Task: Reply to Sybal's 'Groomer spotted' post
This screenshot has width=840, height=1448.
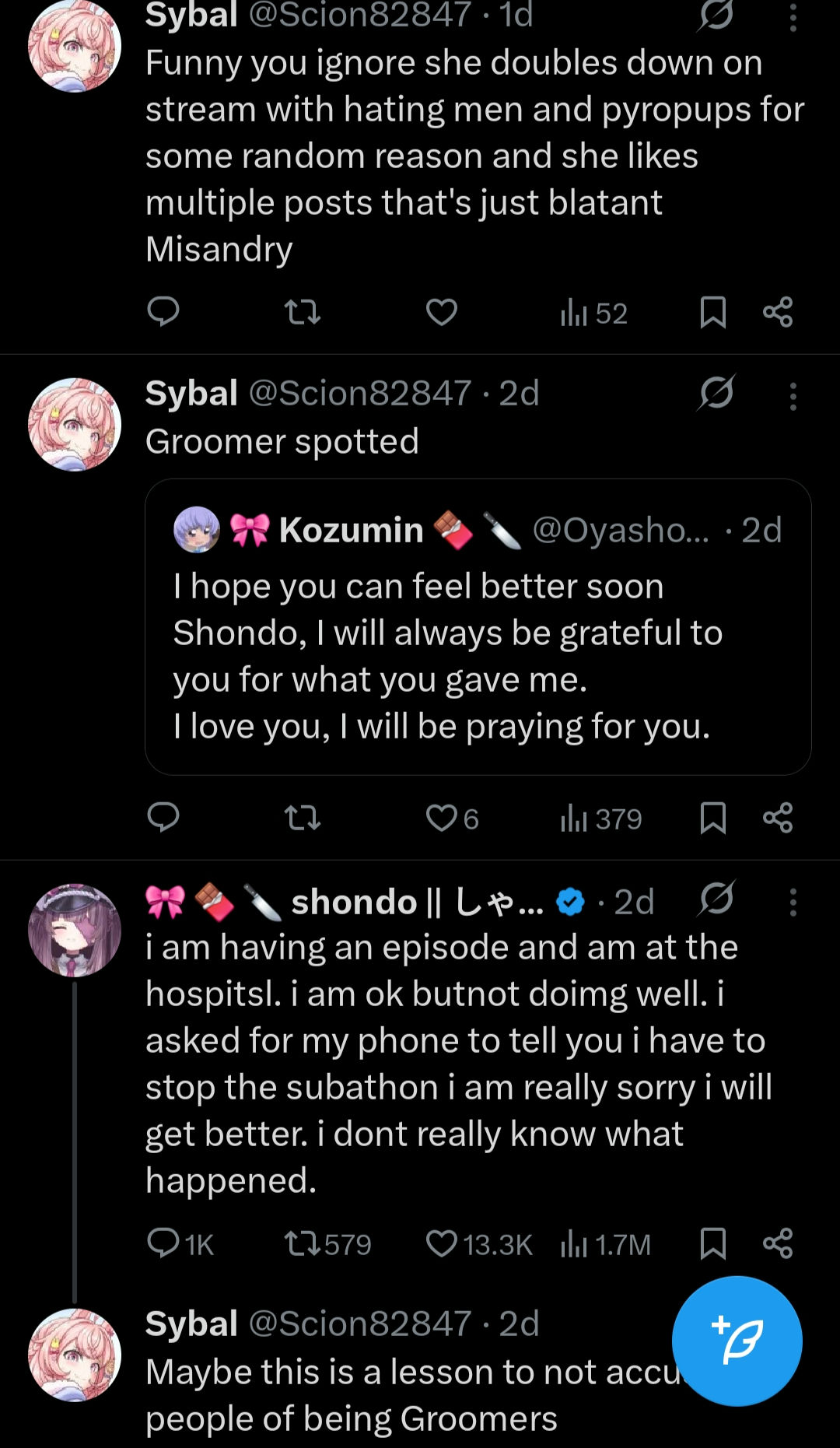Action: click(163, 818)
